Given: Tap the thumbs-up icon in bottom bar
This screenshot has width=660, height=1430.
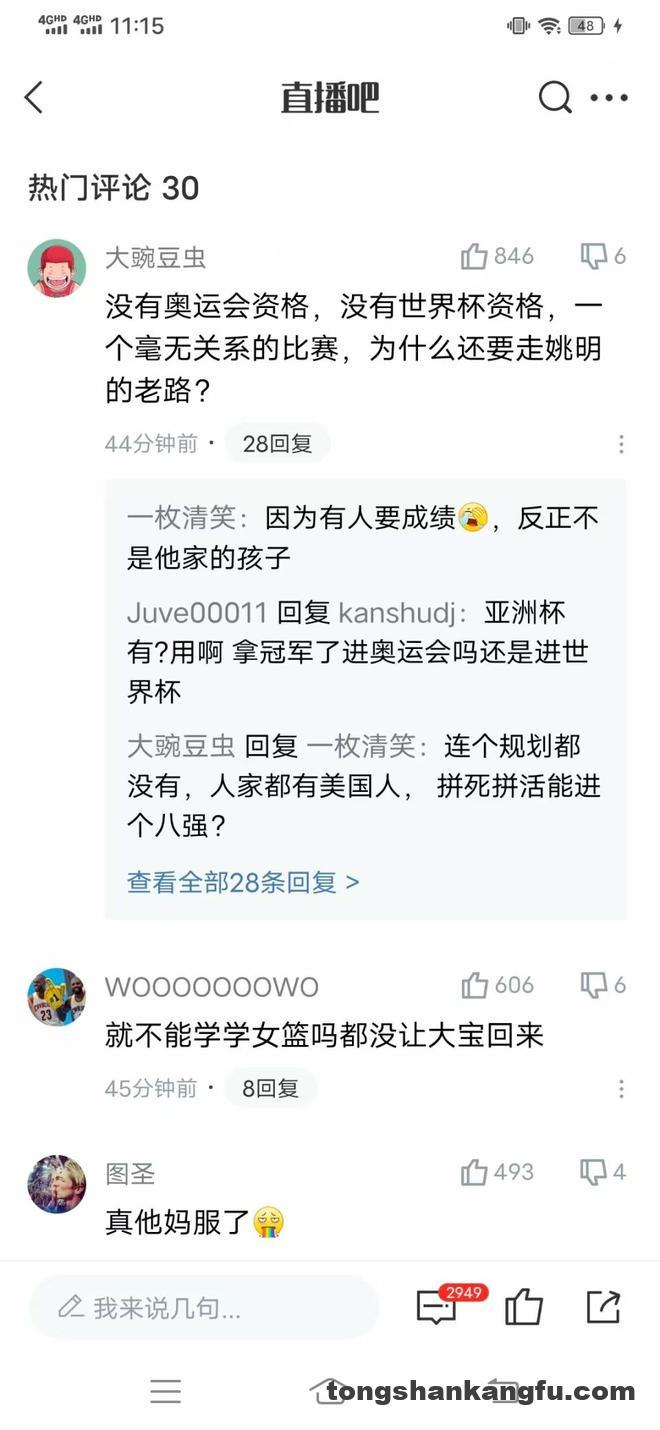Looking at the screenshot, I should 523,1307.
